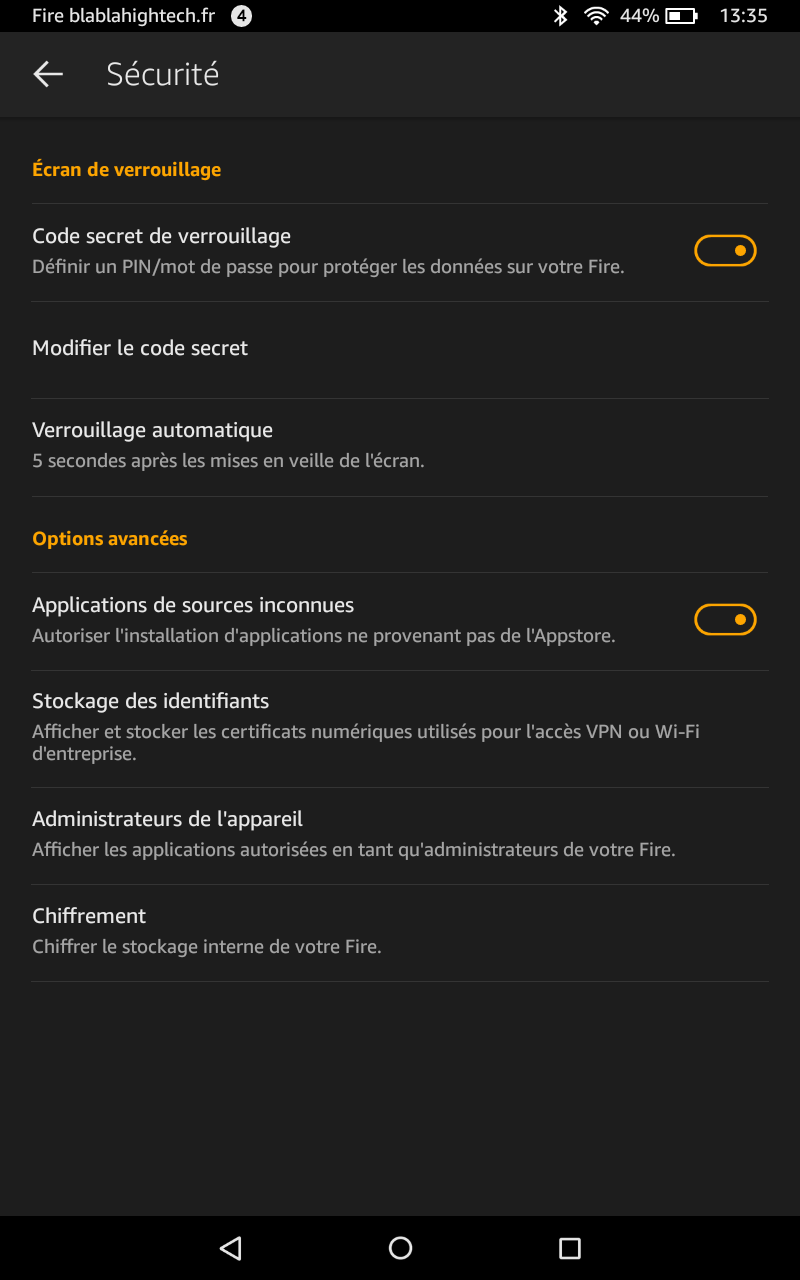This screenshot has width=800, height=1280.
Task: Open Modifier le code secret
Action: (140, 348)
